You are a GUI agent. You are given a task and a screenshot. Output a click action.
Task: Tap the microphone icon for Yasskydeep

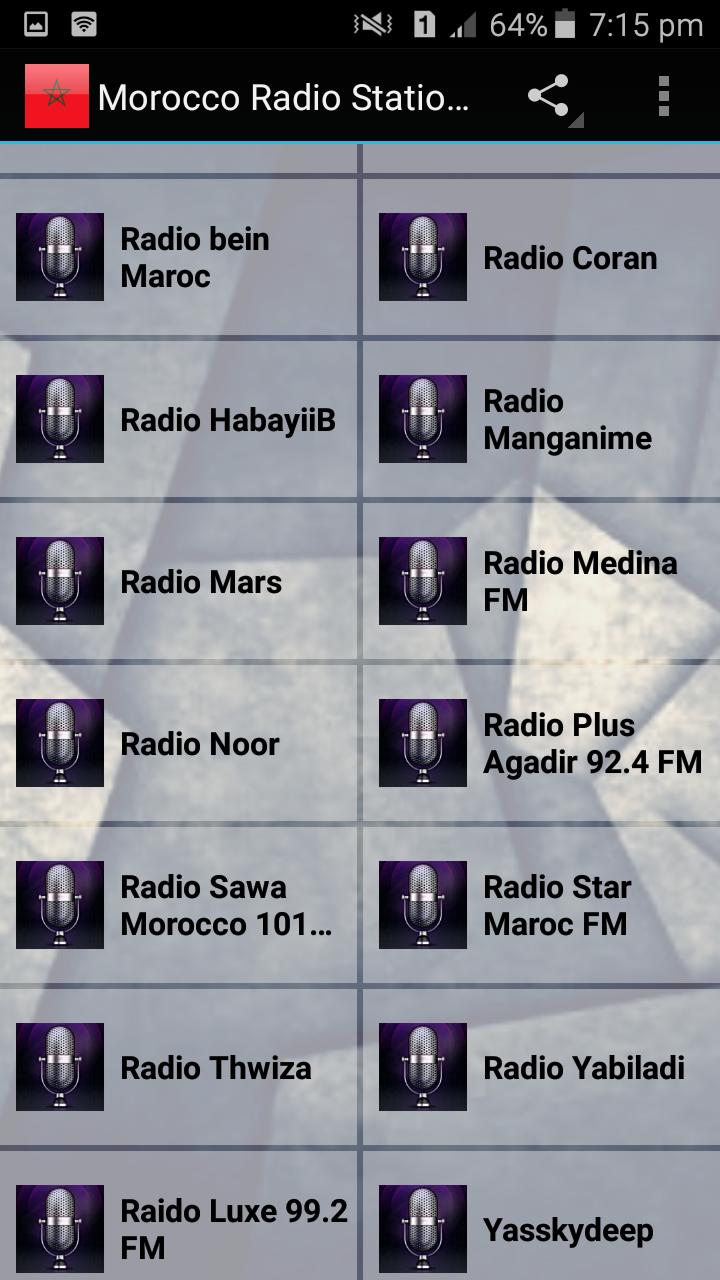click(x=422, y=1229)
